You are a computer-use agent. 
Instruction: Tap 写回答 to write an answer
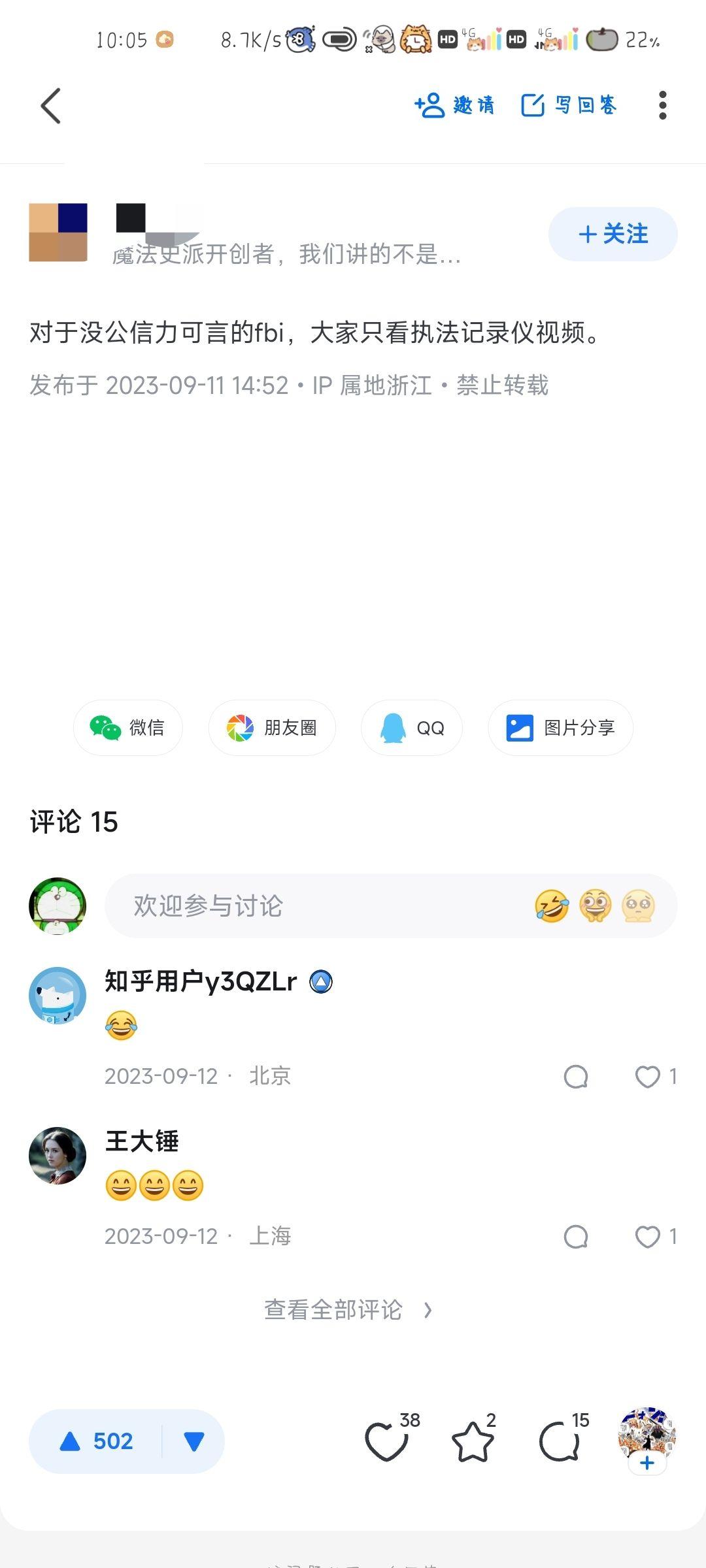coord(568,105)
